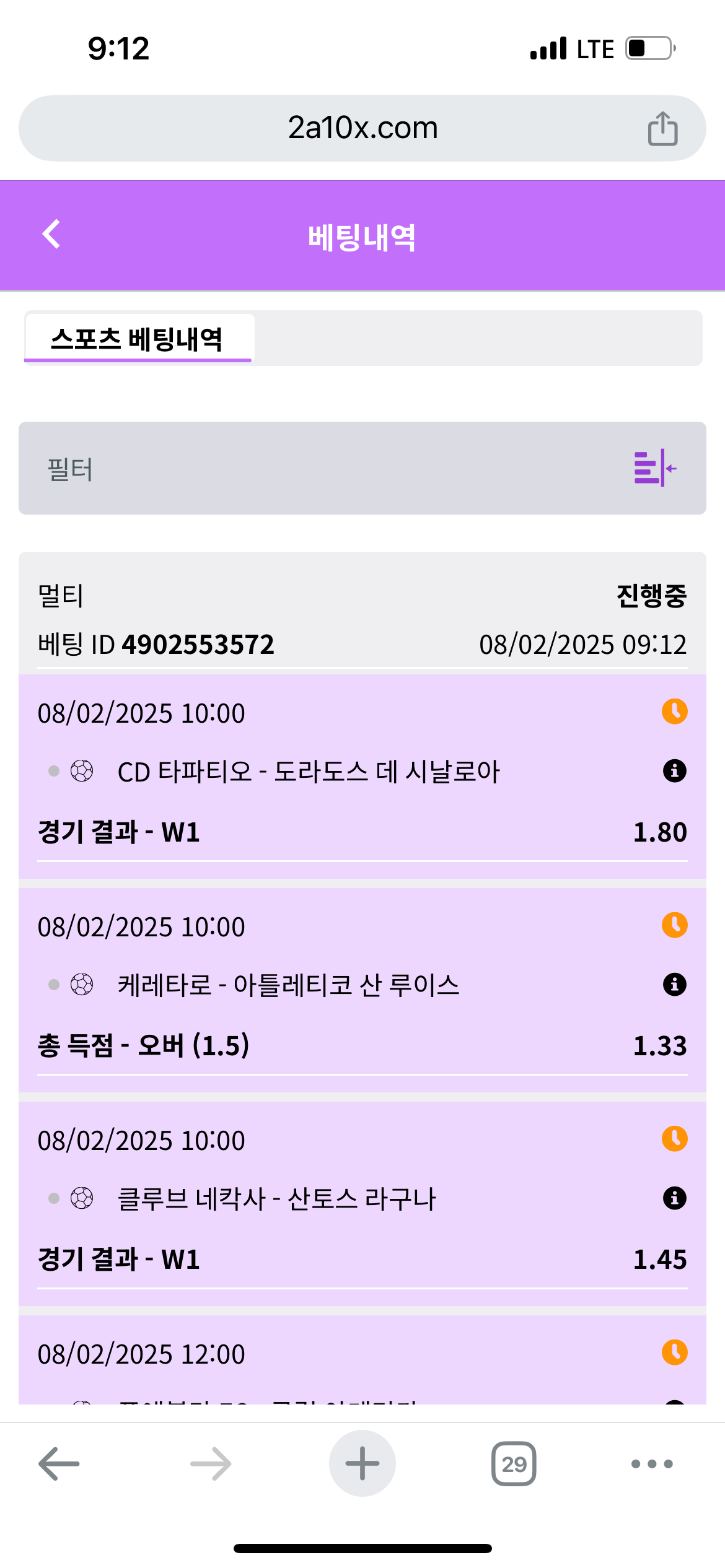Share this page from the address bar
This screenshot has width=725, height=1568.
[662, 129]
